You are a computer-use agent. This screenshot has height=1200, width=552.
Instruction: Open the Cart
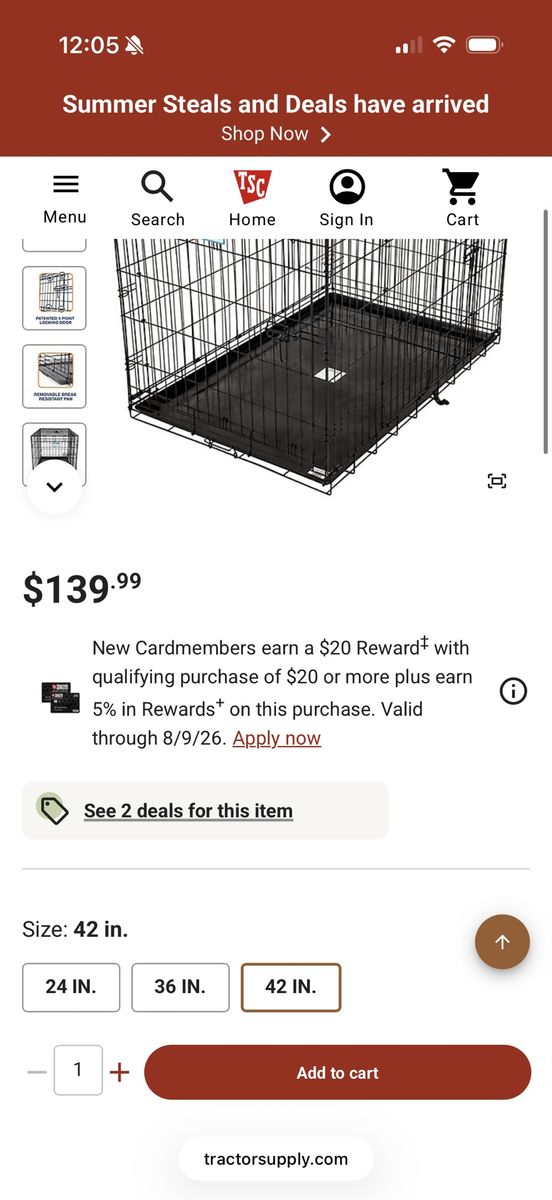pyautogui.click(x=462, y=199)
